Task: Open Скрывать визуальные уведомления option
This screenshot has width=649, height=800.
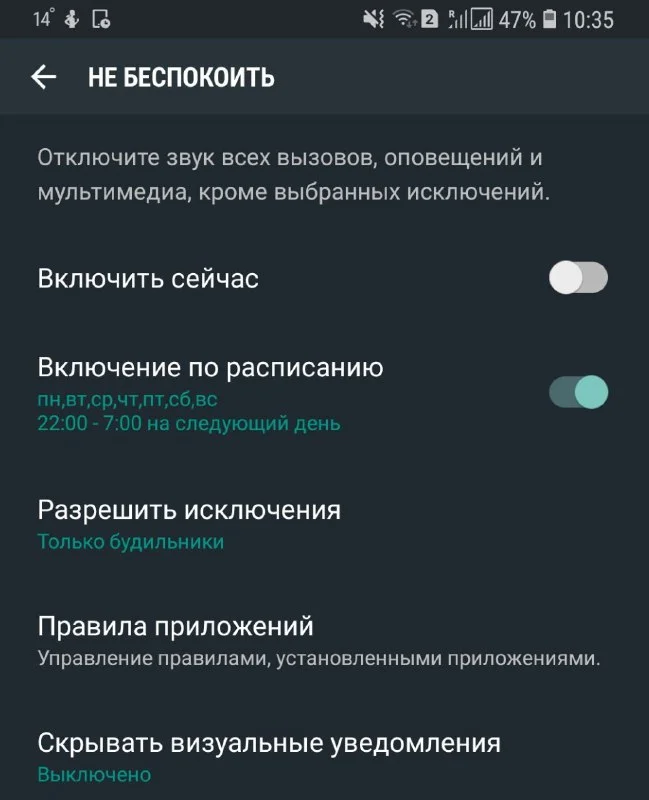Action: (268, 757)
